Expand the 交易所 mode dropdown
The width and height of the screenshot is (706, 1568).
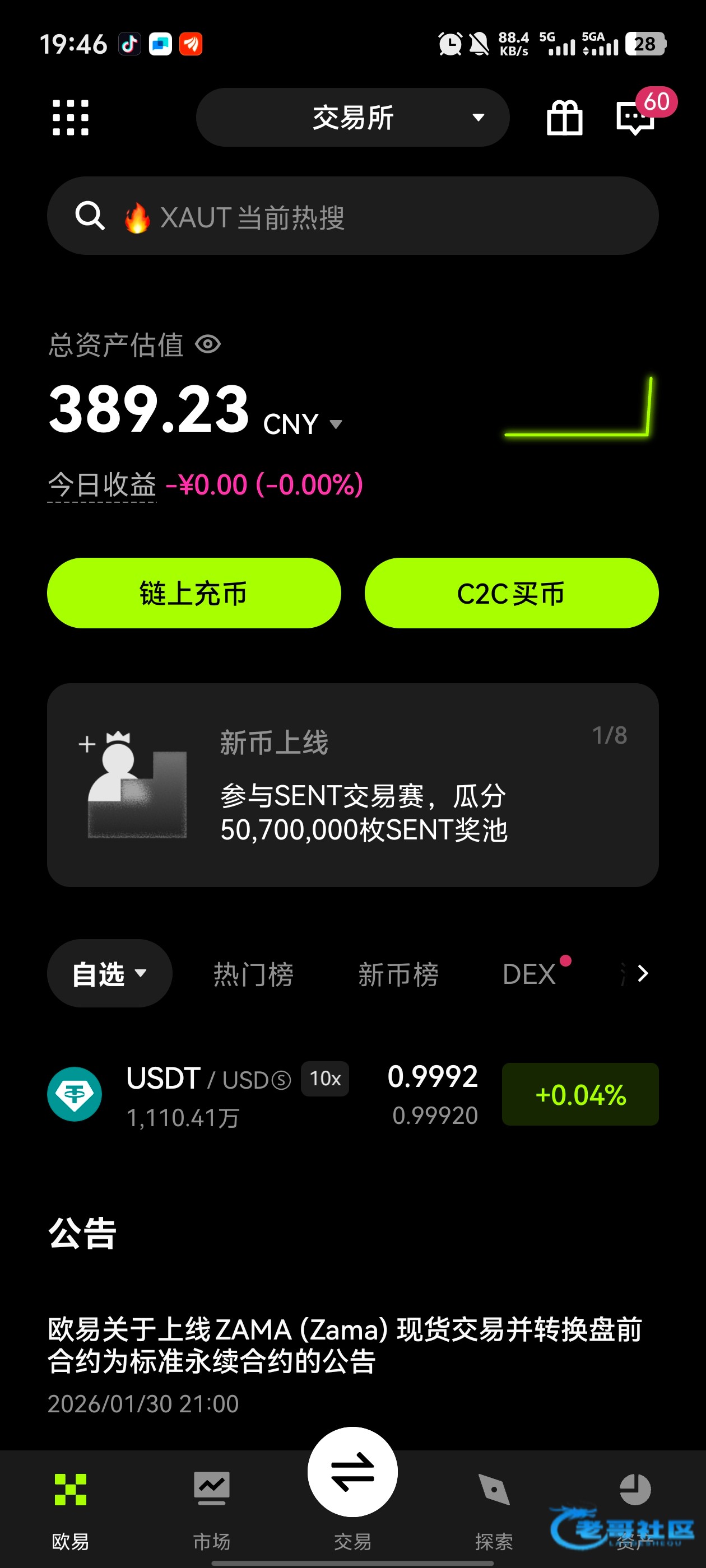352,118
